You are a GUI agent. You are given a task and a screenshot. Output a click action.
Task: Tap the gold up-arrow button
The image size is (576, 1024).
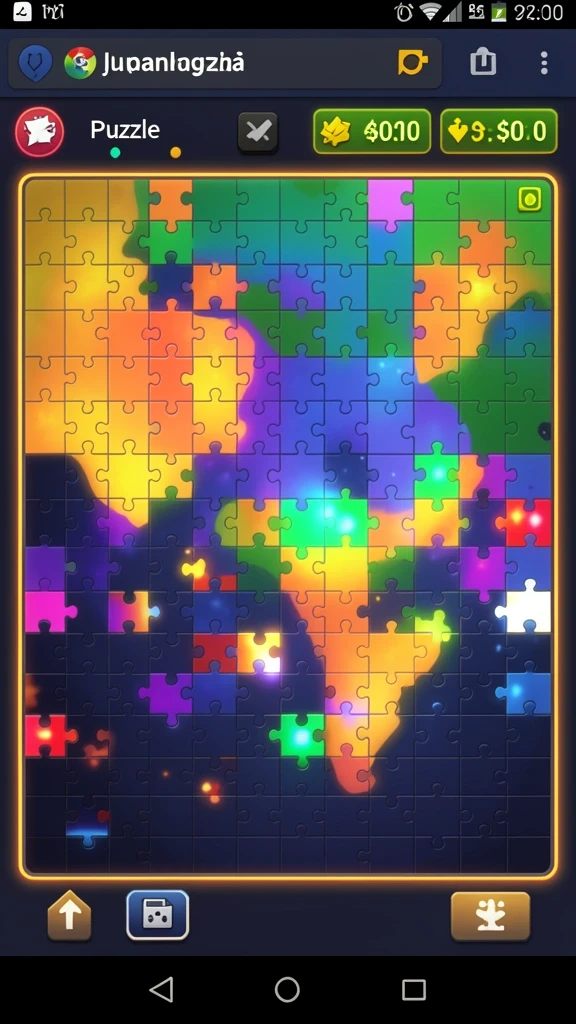coord(69,917)
